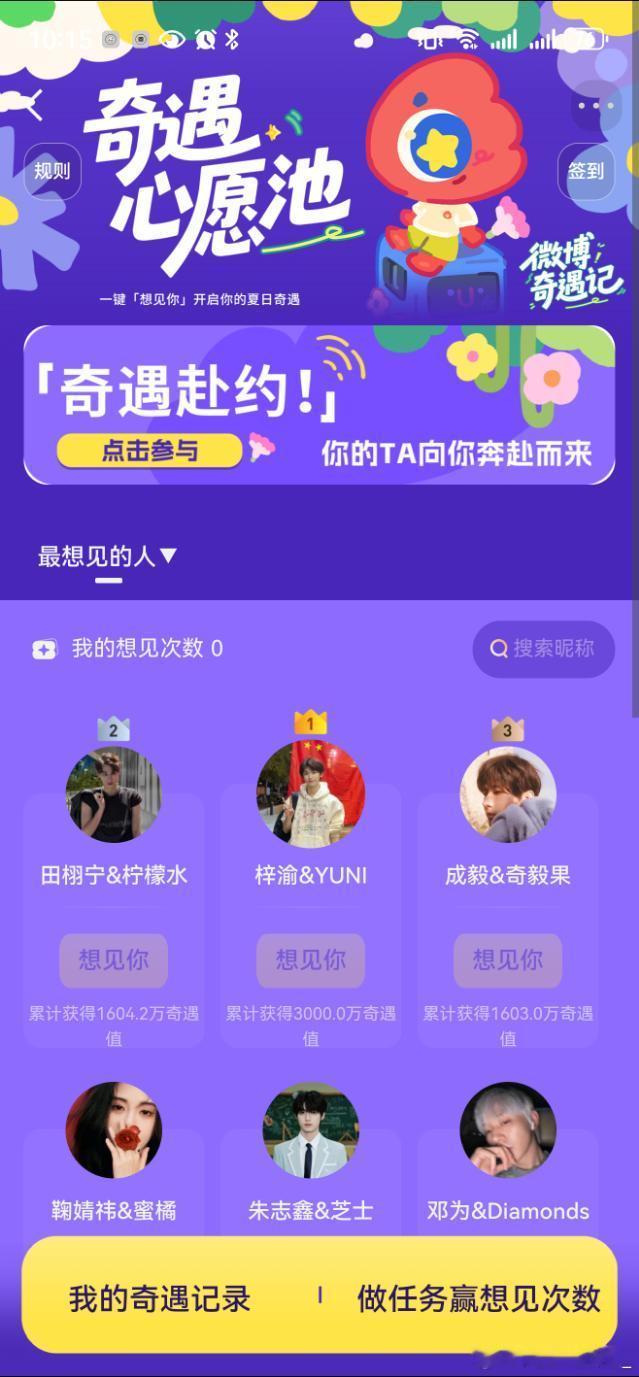Tap 做任务赢想见次数
The width and height of the screenshot is (639, 1377).
tap(478, 1299)
